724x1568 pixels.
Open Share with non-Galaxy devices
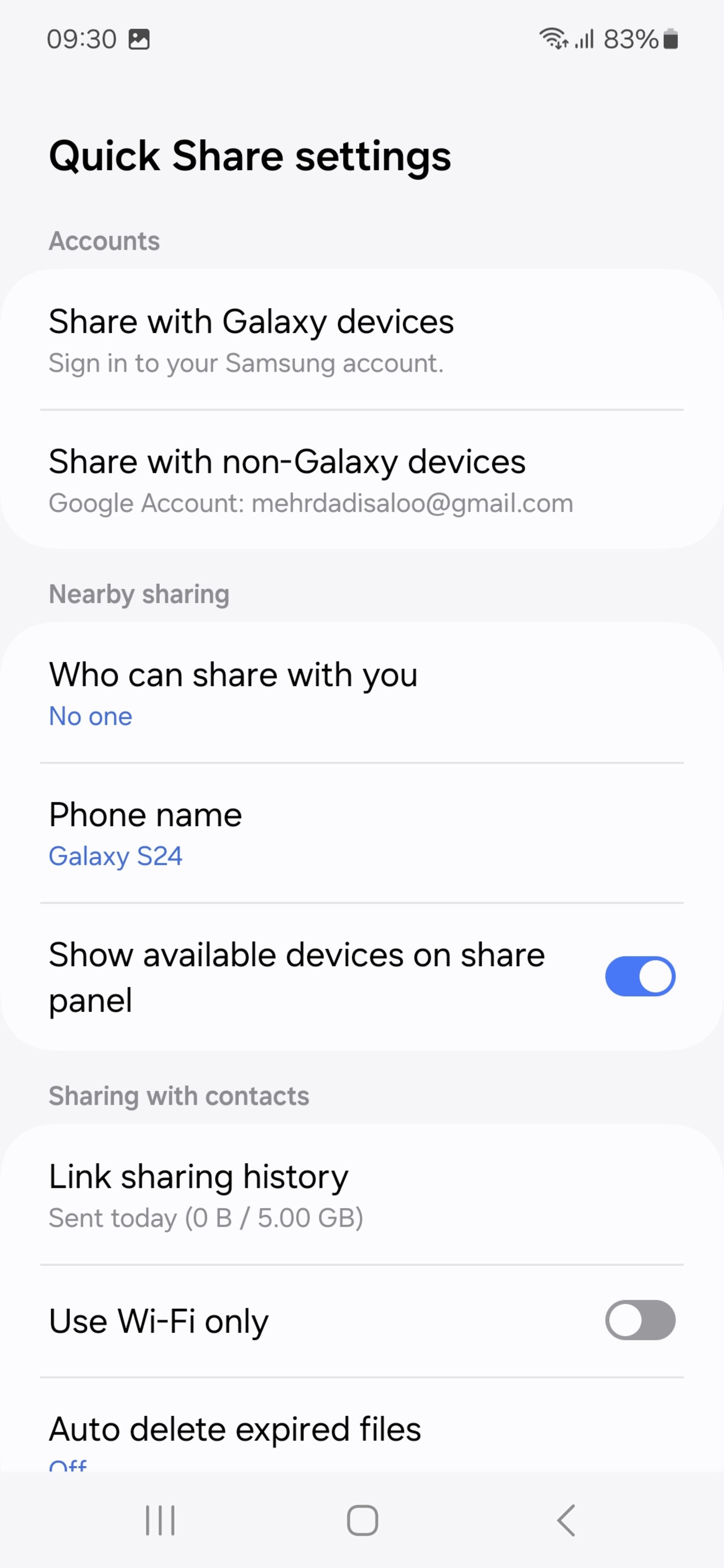362,480
